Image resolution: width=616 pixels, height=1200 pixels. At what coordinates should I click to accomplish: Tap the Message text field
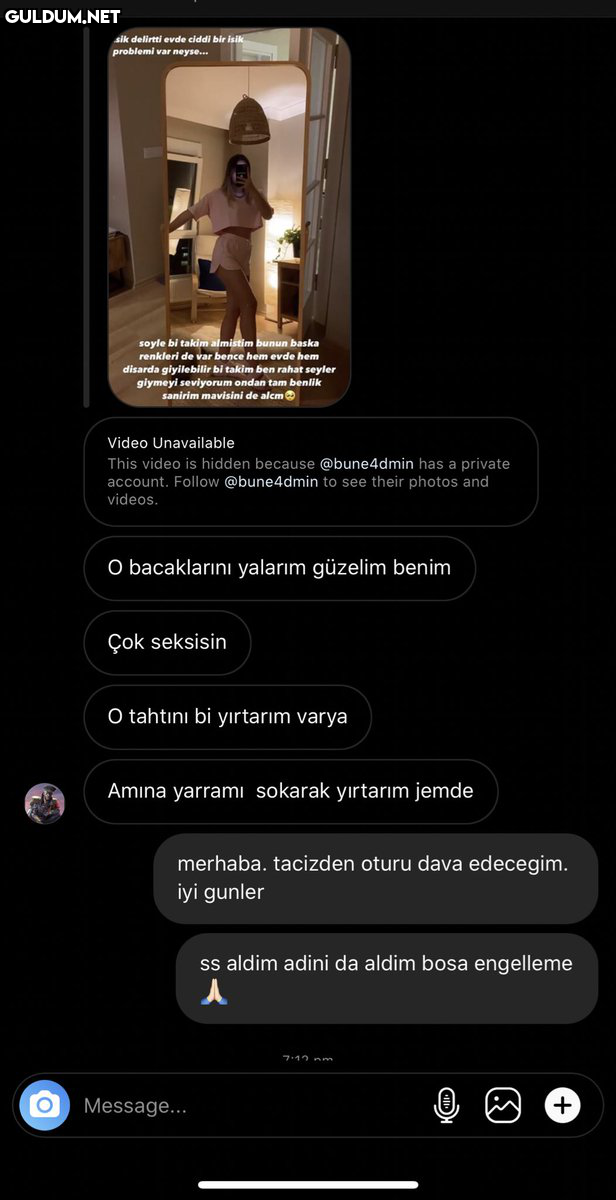[x=250, y=1106]
